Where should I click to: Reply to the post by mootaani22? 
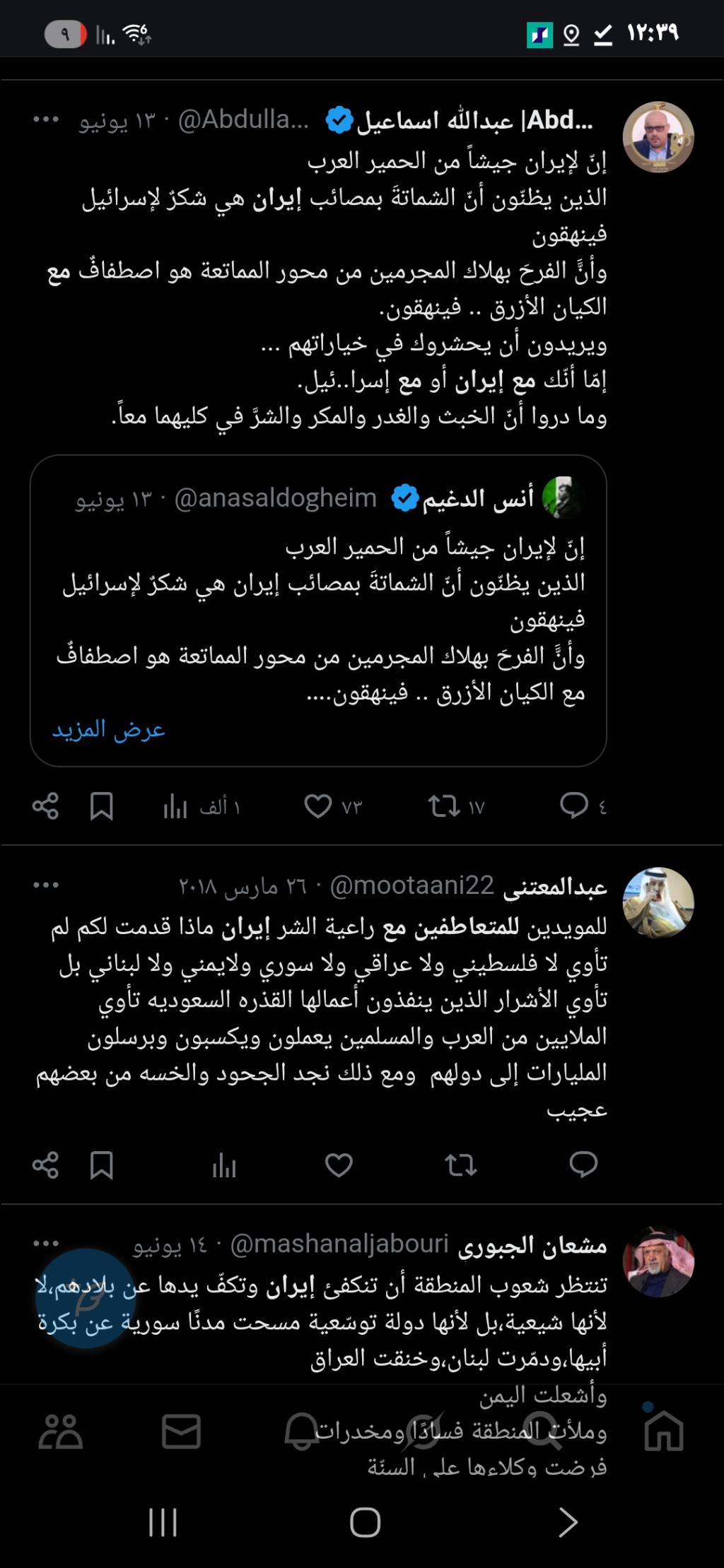[x=583, y=1165]
